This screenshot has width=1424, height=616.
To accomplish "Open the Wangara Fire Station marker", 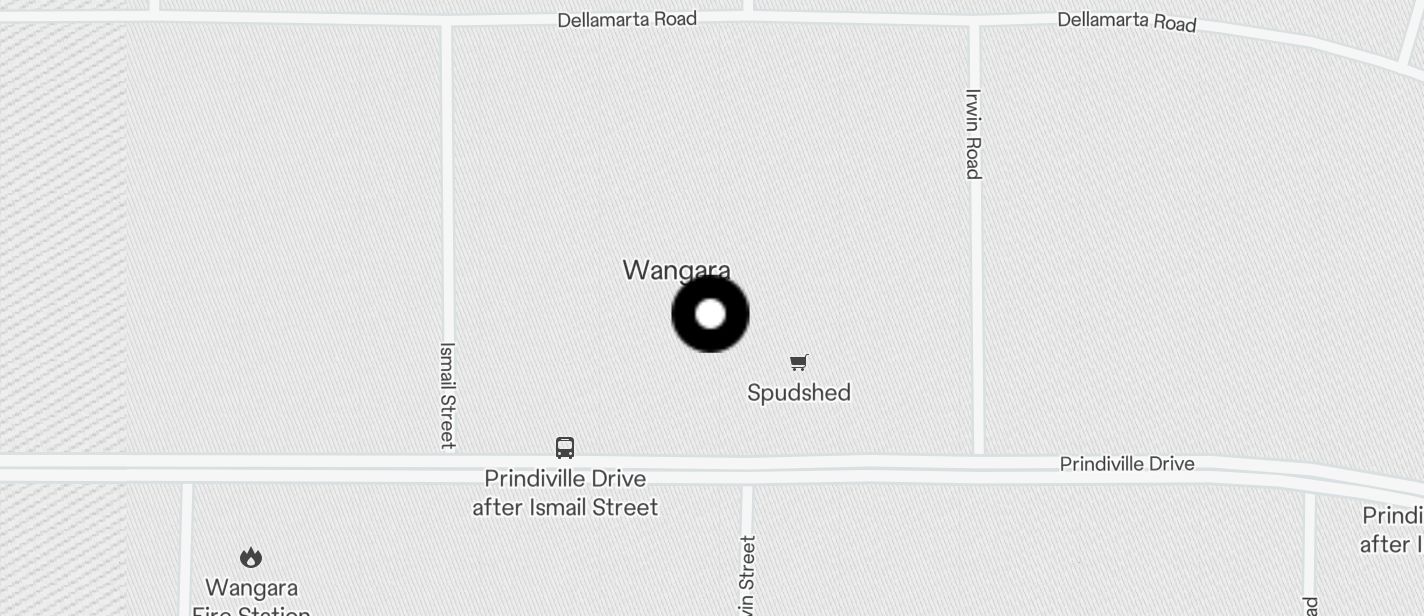I will (x=251, y=557).
